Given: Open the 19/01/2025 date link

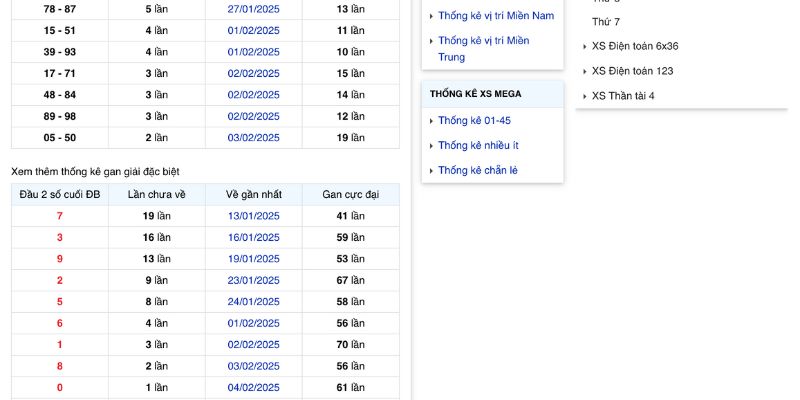Looking at the screenshot, I should point(254,259).
